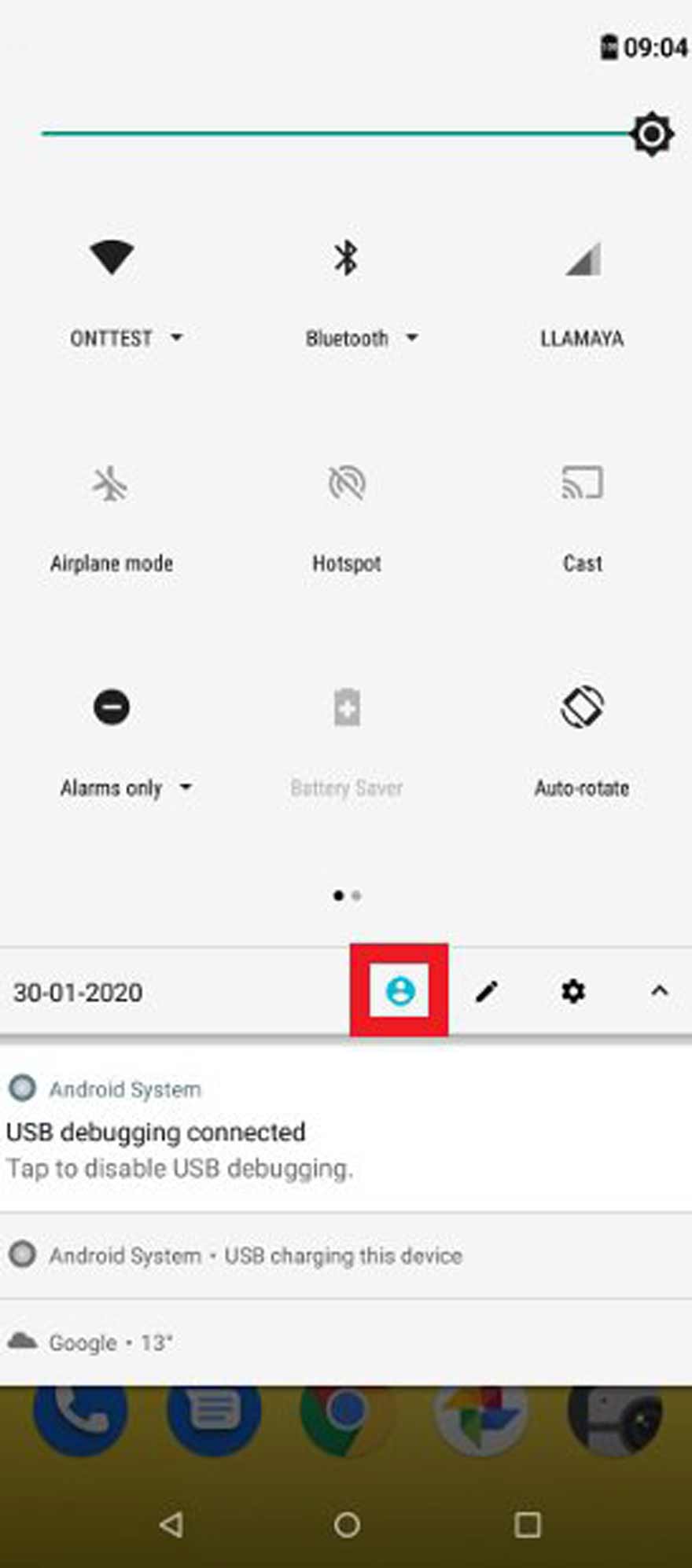Open the USB charging this device notification
This screenshot has height=1568, width=692.
(346, 1255)
